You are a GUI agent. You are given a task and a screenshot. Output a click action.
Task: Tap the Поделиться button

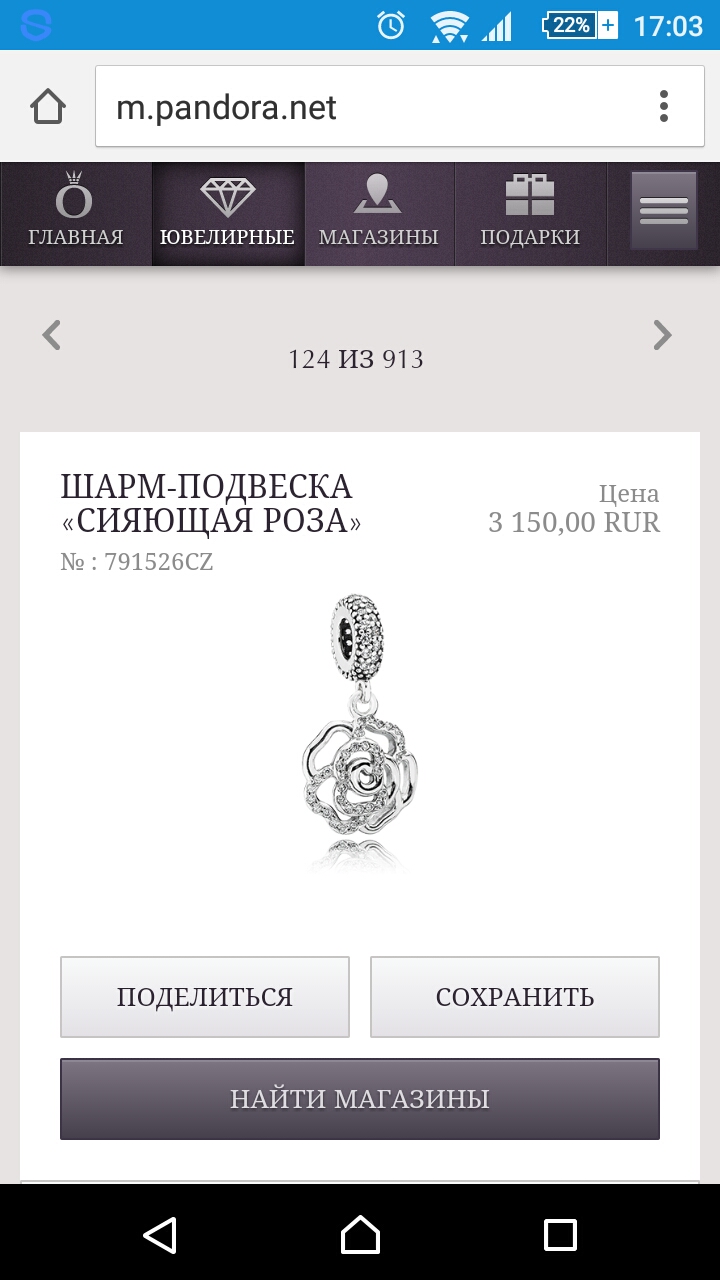click(x=205, y=997)
